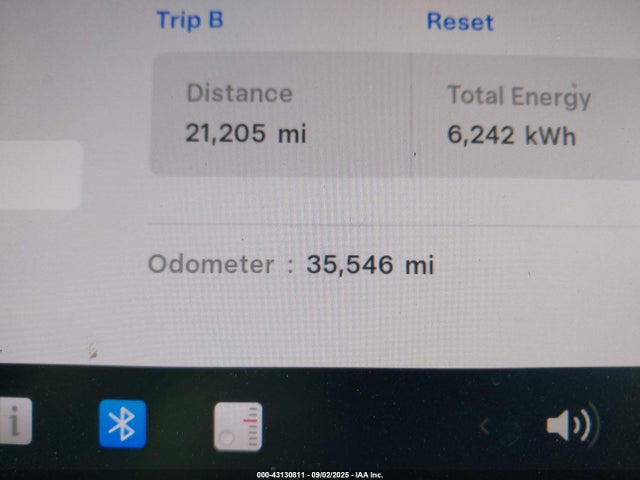Reset the Trip B counter

460,21
